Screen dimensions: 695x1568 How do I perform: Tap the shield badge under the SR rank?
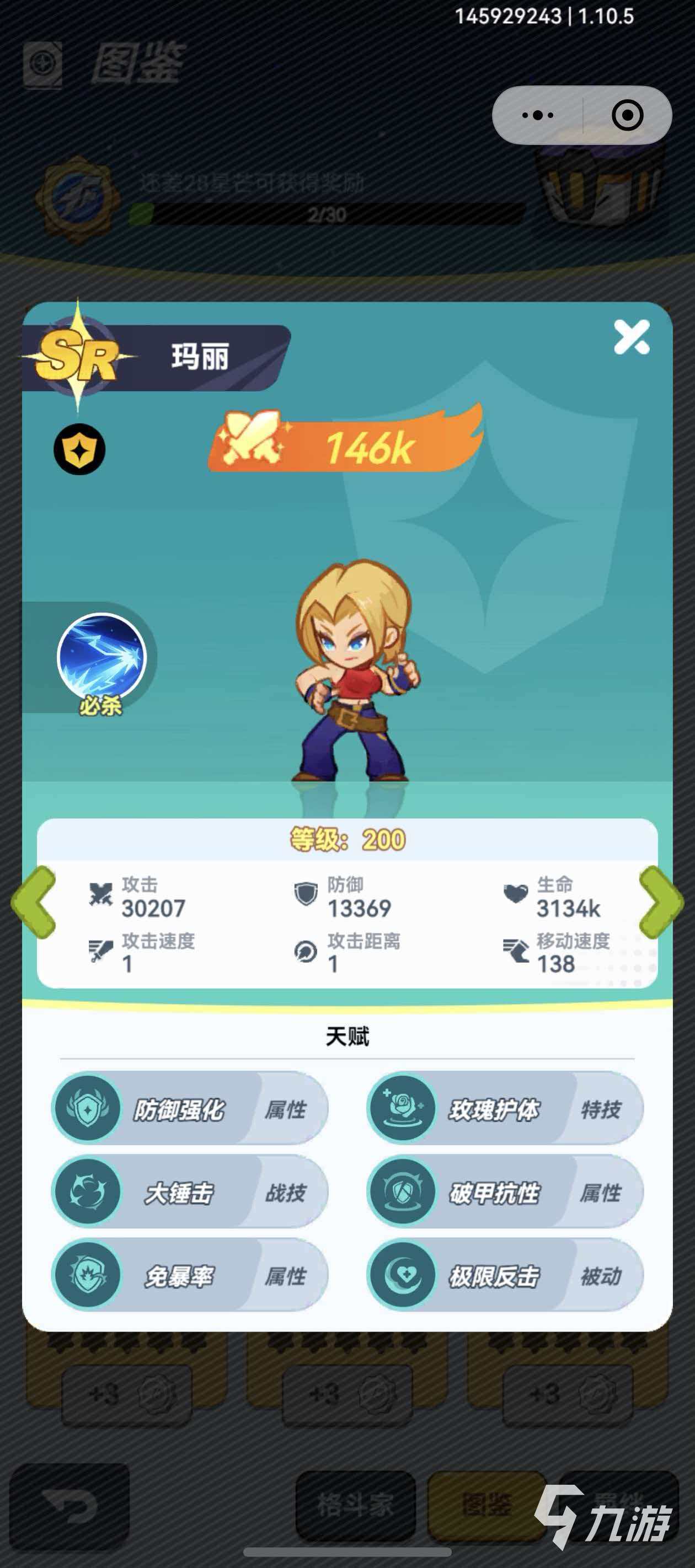pyautogui.click(x=79, y=449)
